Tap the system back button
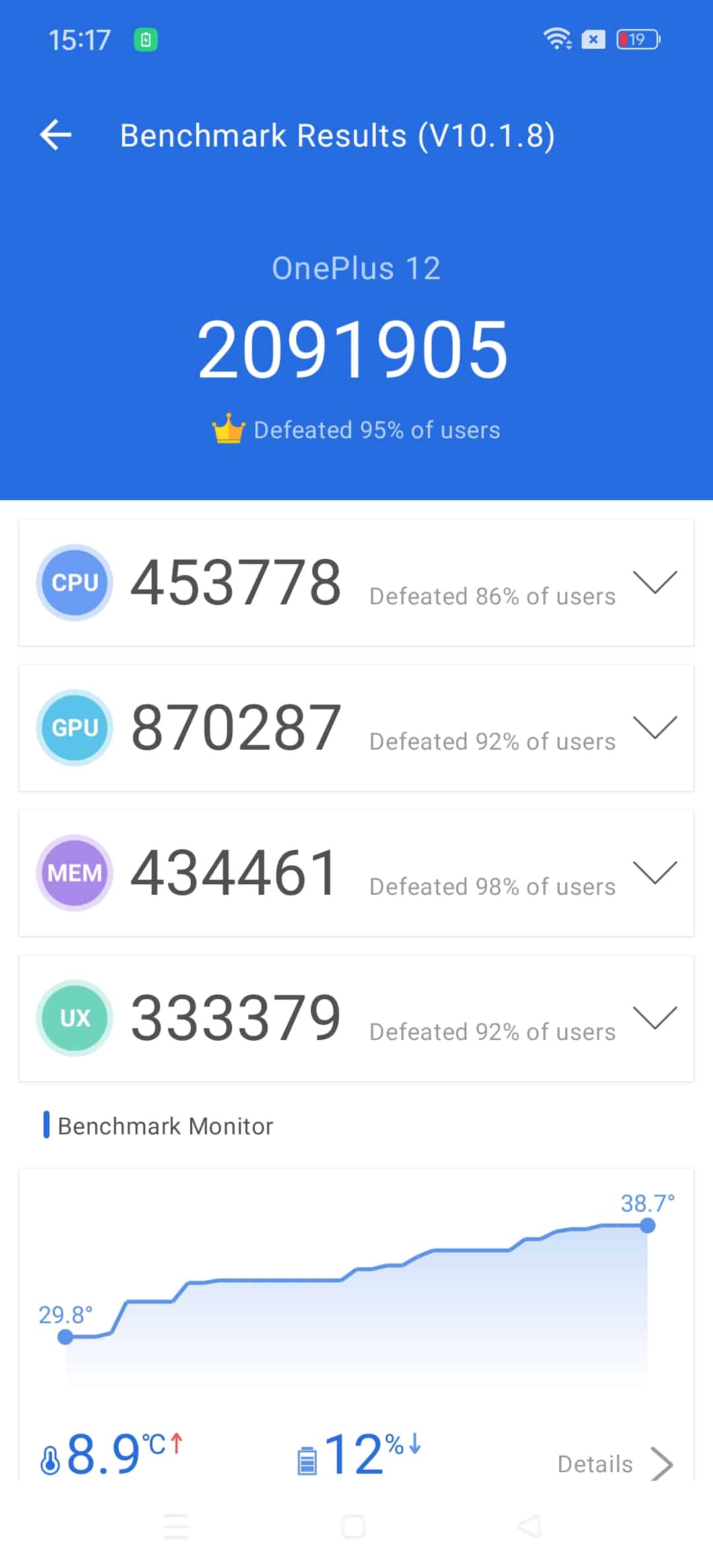 529,1526
